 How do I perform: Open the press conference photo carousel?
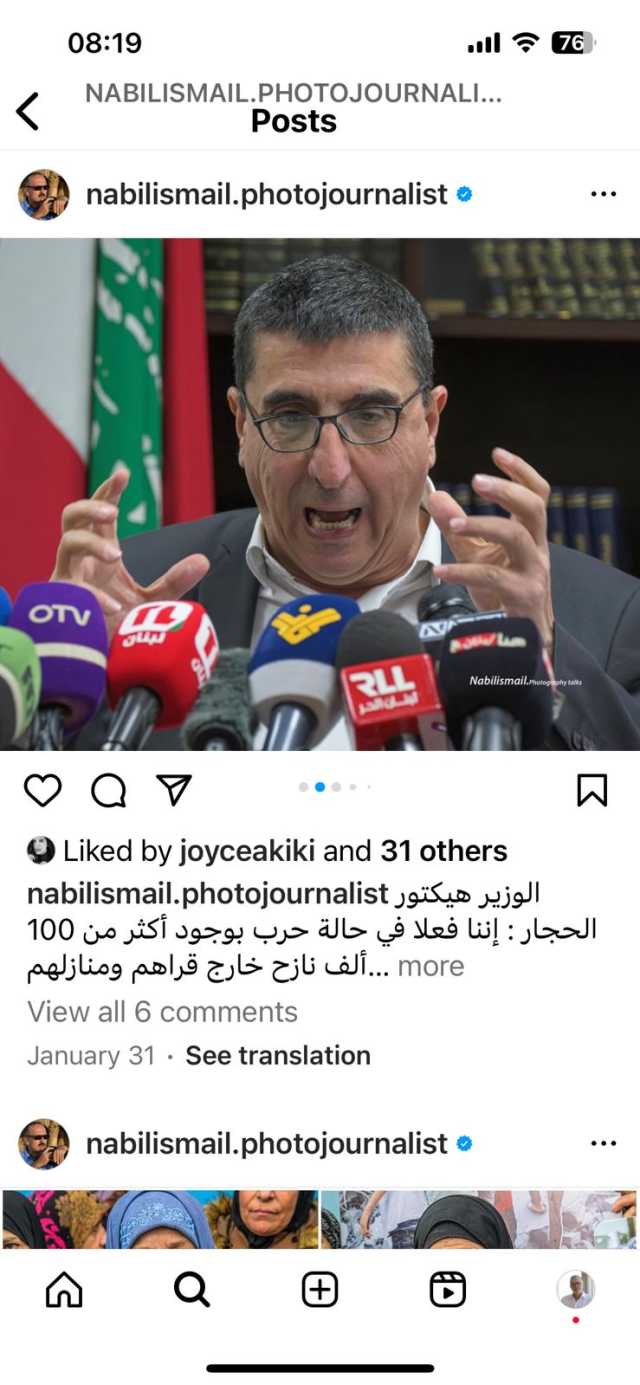[x=320, y=494]
